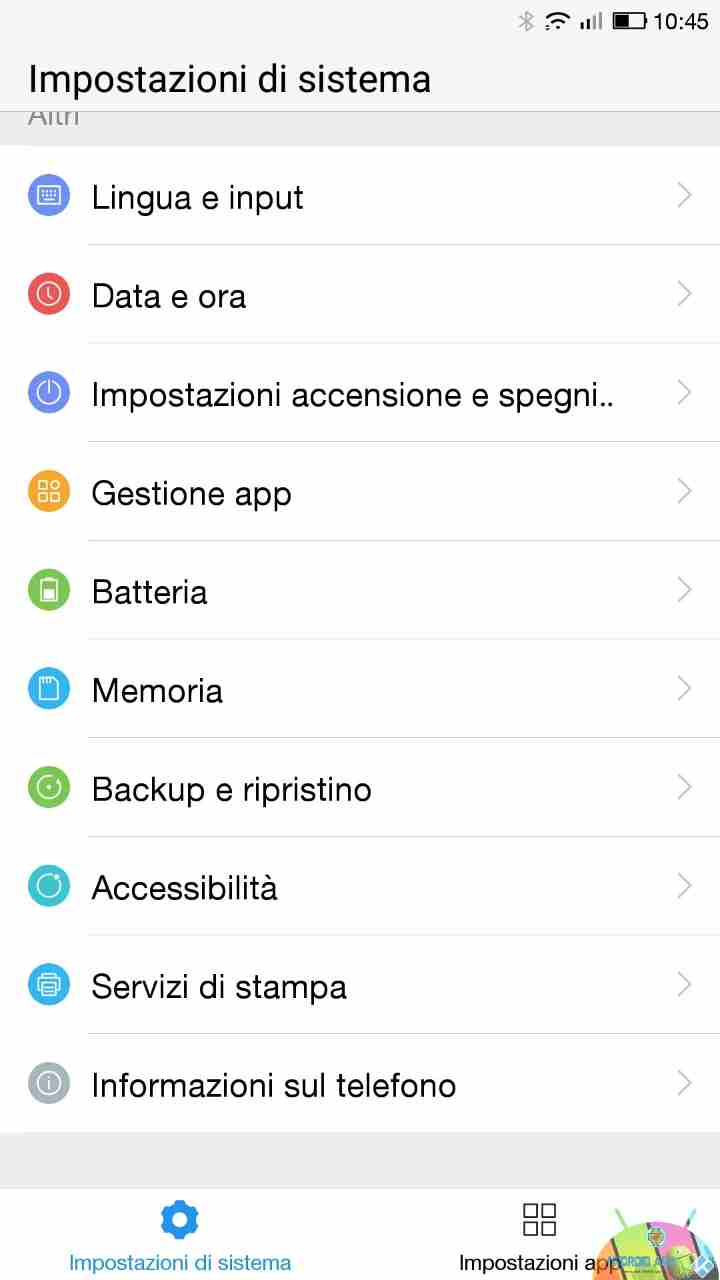
Task: Open Impostazioni accensione e spegnimento
Action: (360, 394)
